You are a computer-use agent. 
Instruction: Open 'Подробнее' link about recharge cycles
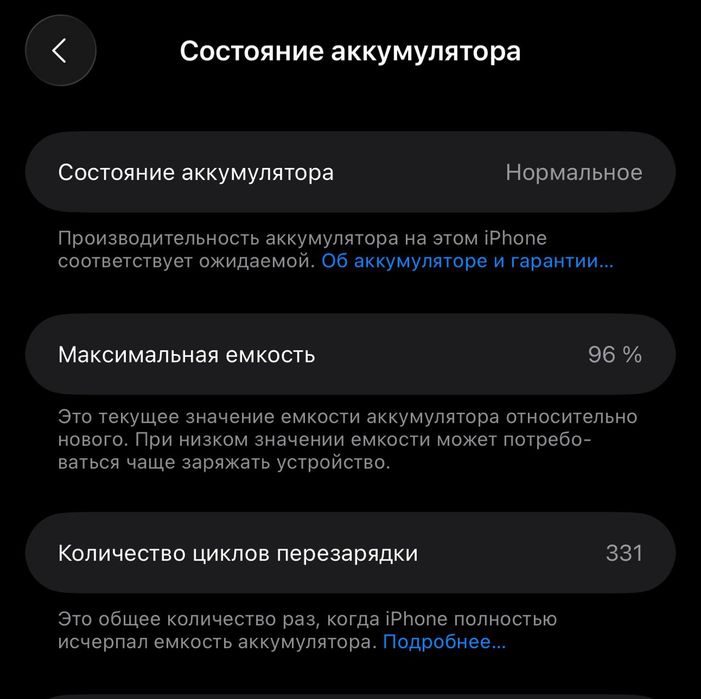444,642
